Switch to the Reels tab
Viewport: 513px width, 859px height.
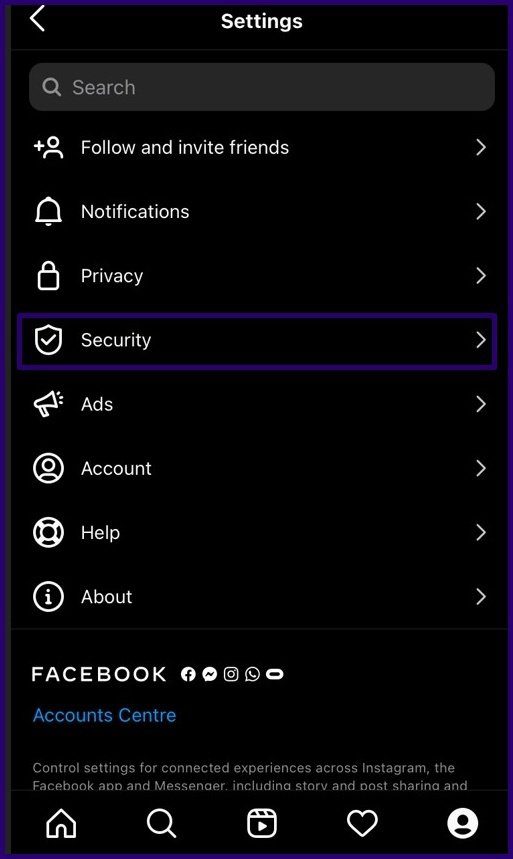pyautogui.click(x=262, y=823)
